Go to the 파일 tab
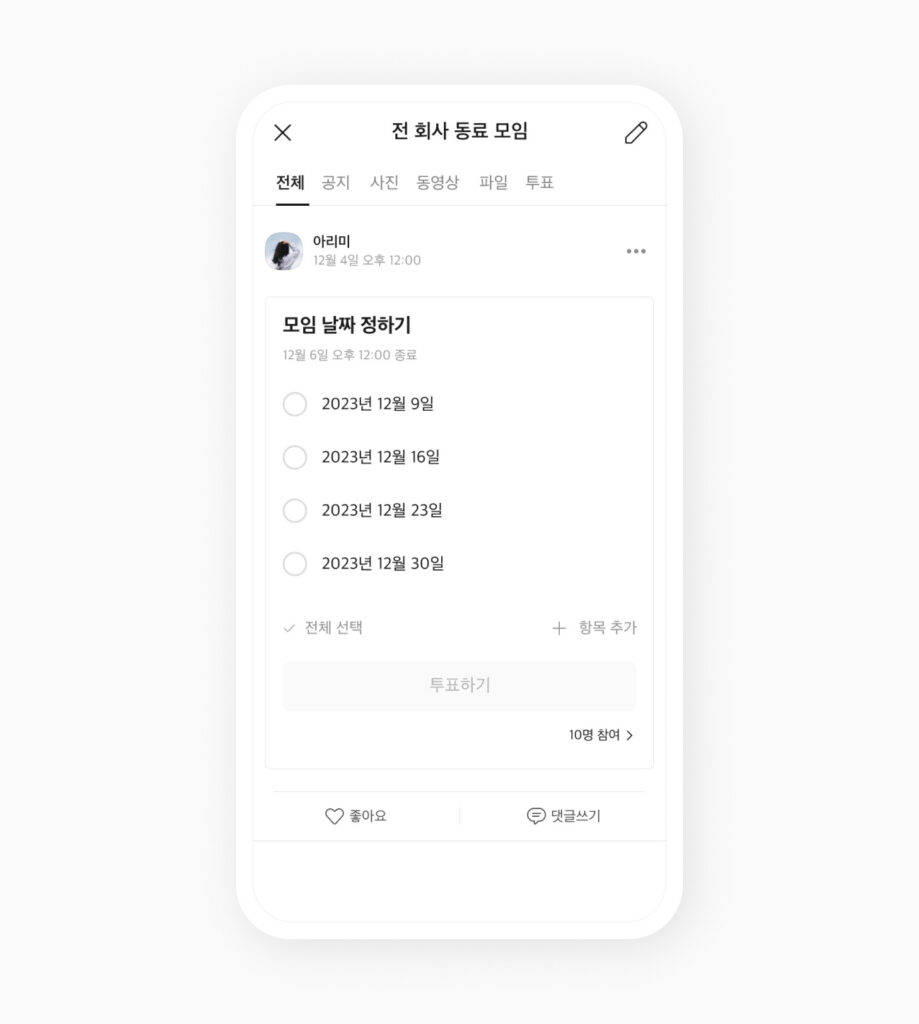919x1024 pixels. tap(493, 182)
